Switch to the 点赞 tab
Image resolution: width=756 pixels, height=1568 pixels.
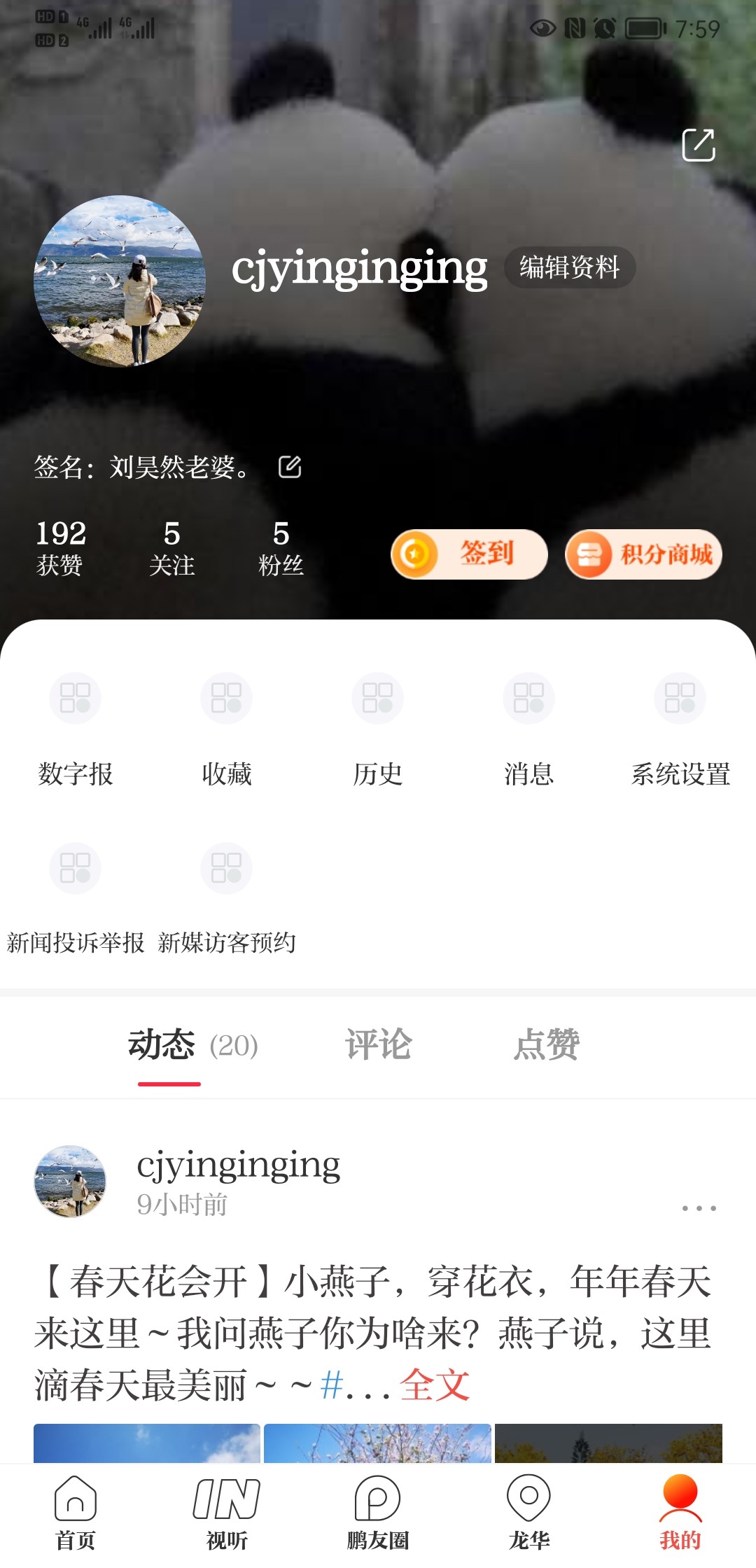click(547, 1045)
